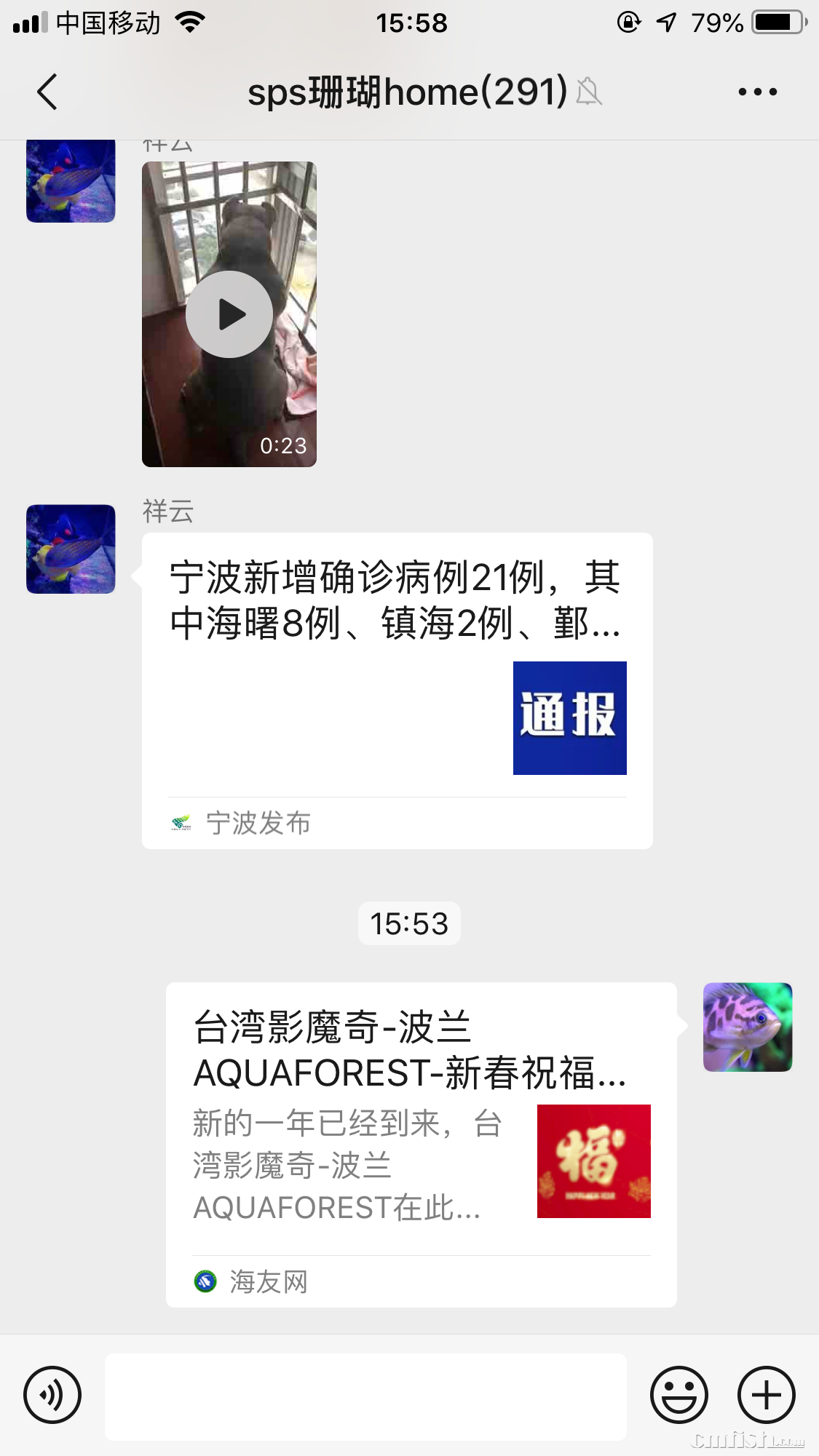Open the emoji picker
This screenshot has height=1456, width=819.
(678, 1394)
